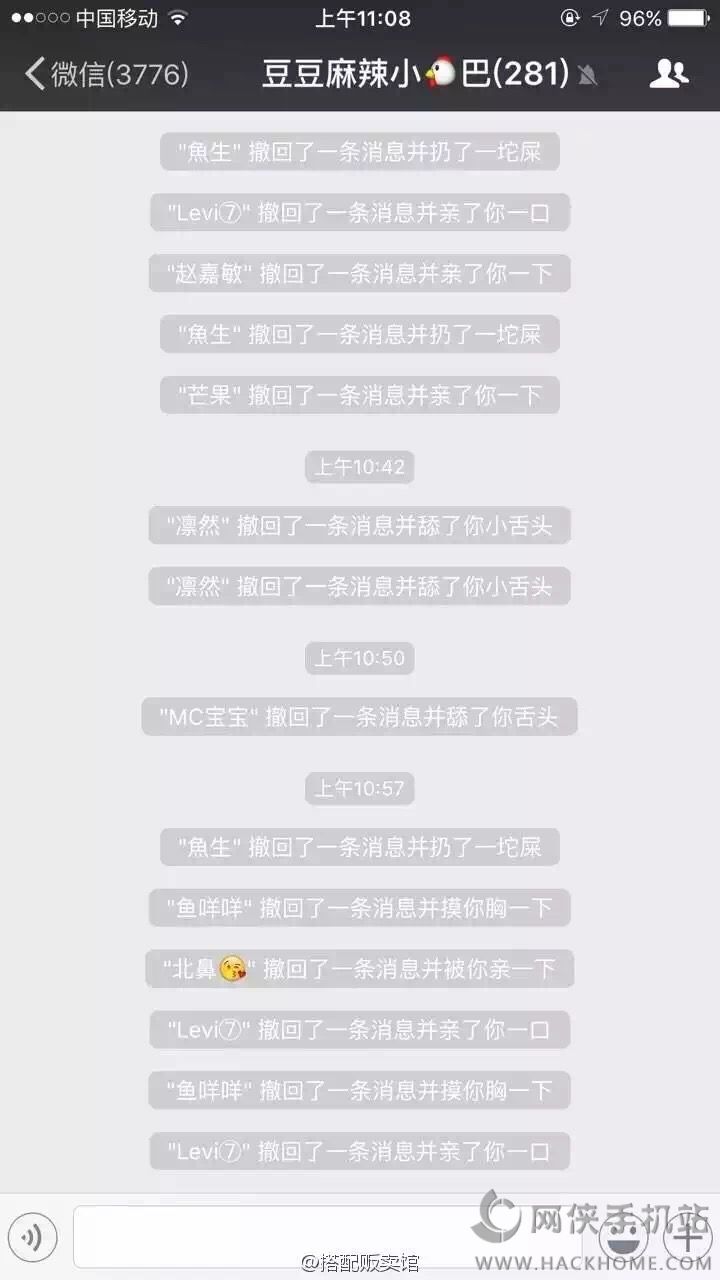Open the group members info icon
Screen dimensions: 720x1280
point(668,74)
